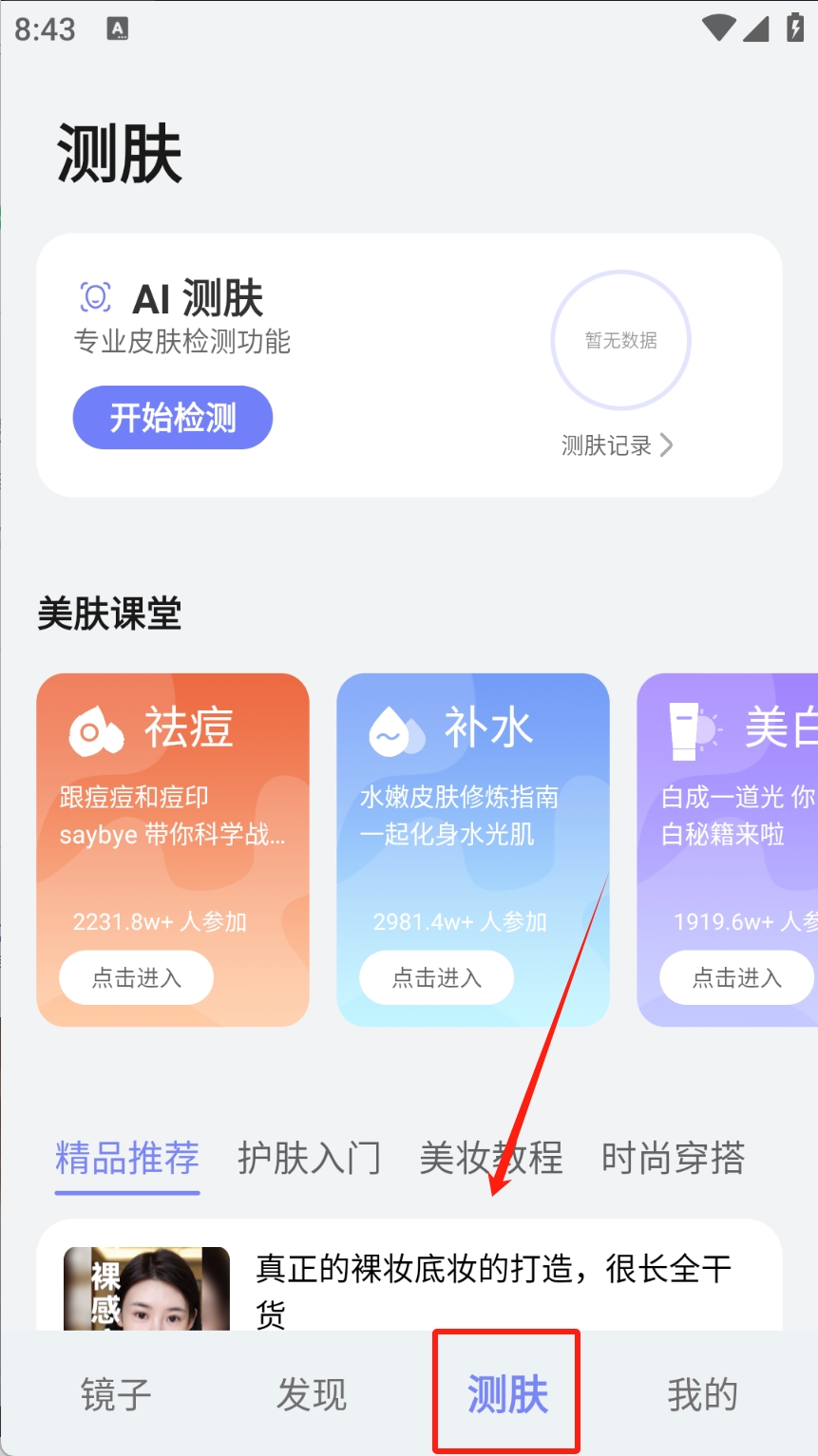Enter the 补水 hydration class via 点击进入

click(x=436, y=978)
